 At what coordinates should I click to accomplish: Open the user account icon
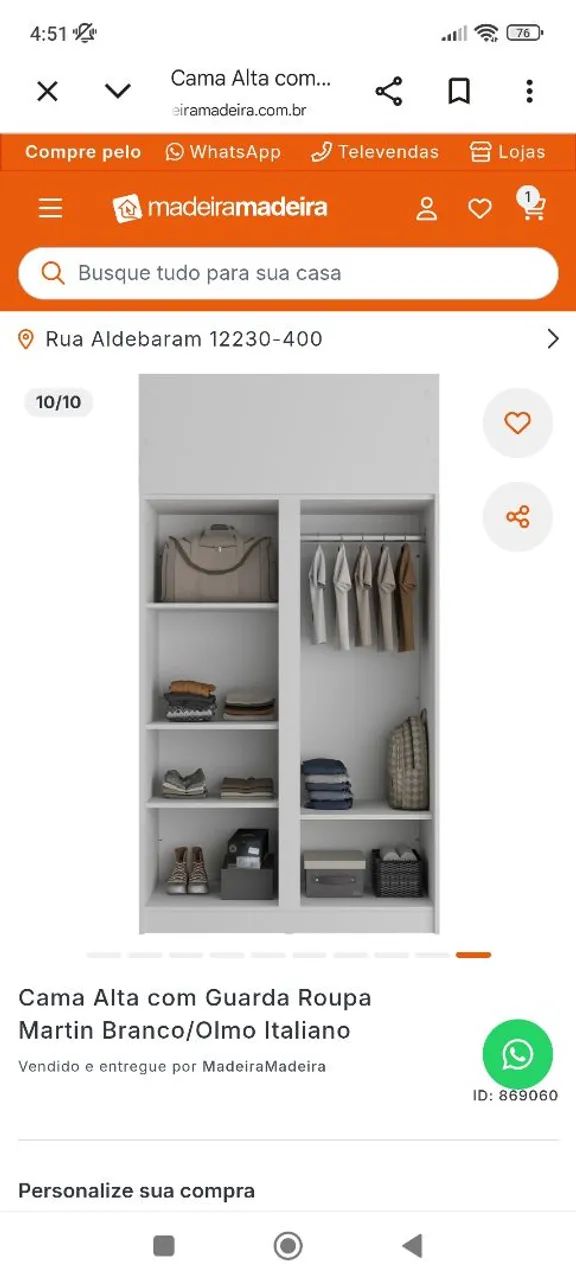pyautogui.click(x=427, y=209)
